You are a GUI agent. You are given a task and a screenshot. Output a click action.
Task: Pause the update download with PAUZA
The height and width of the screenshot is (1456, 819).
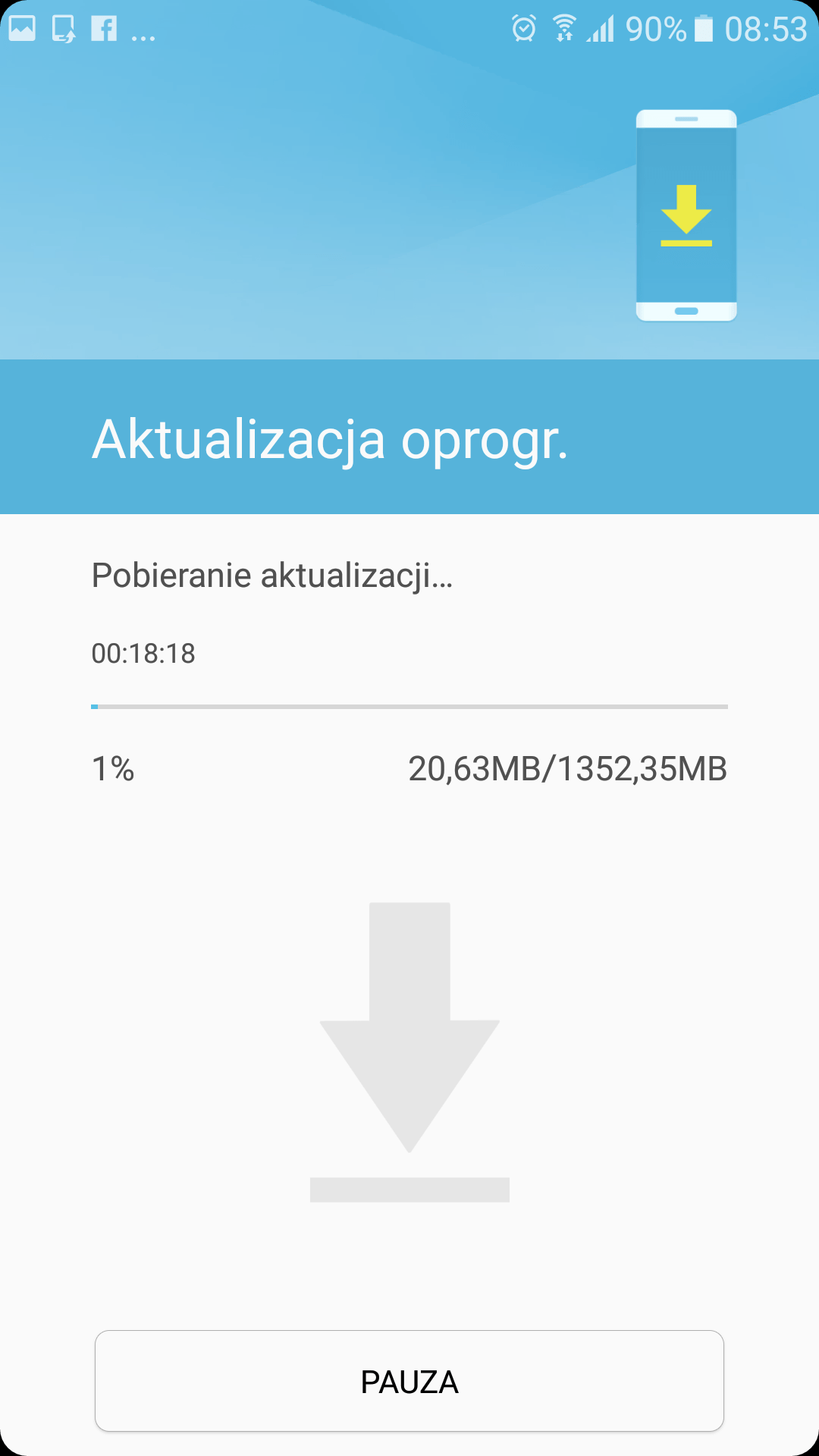(409, 1381)
